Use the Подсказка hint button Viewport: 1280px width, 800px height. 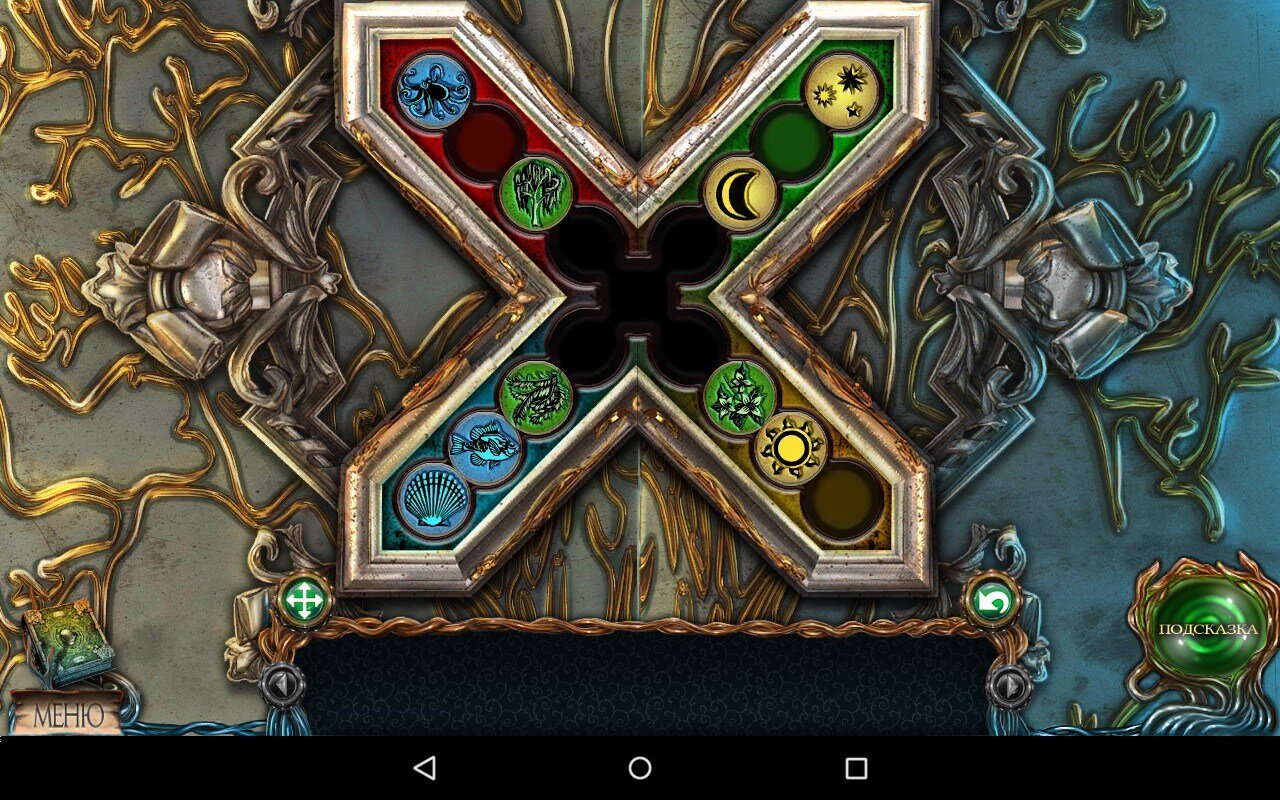pos(1207,629)
